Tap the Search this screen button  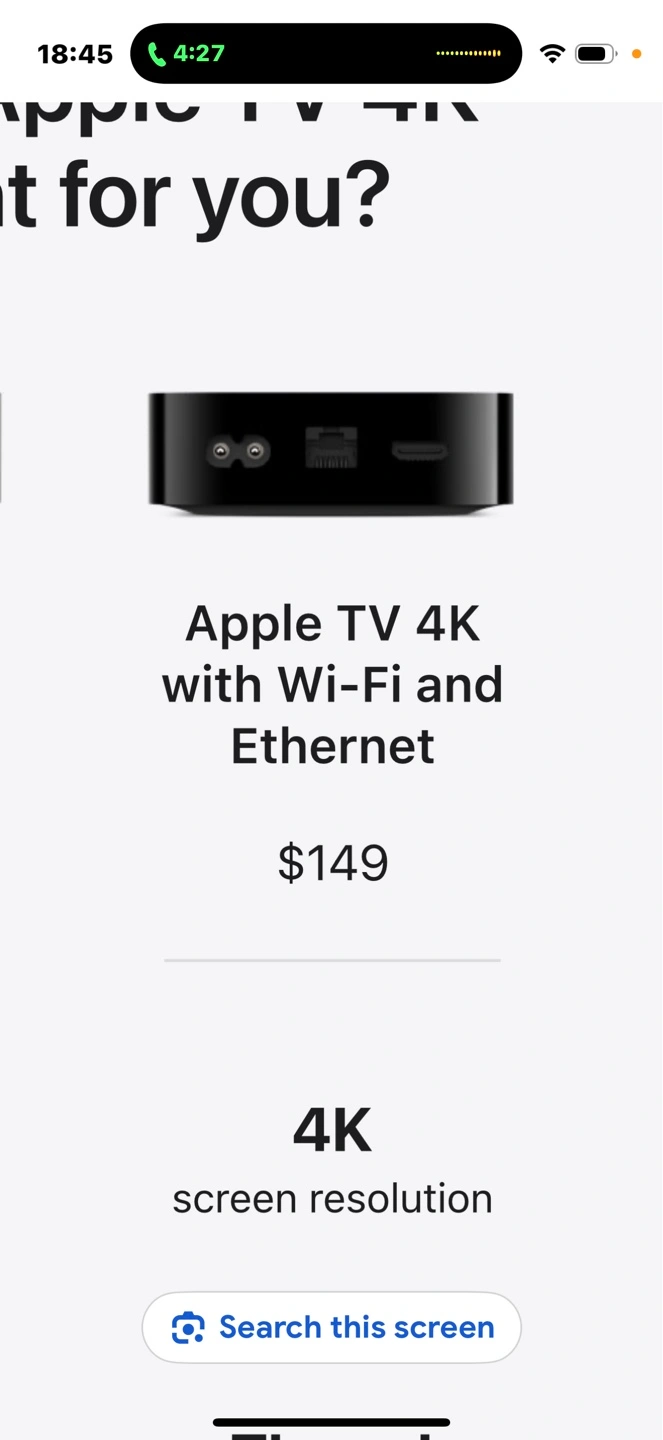tap(332, 1327)
